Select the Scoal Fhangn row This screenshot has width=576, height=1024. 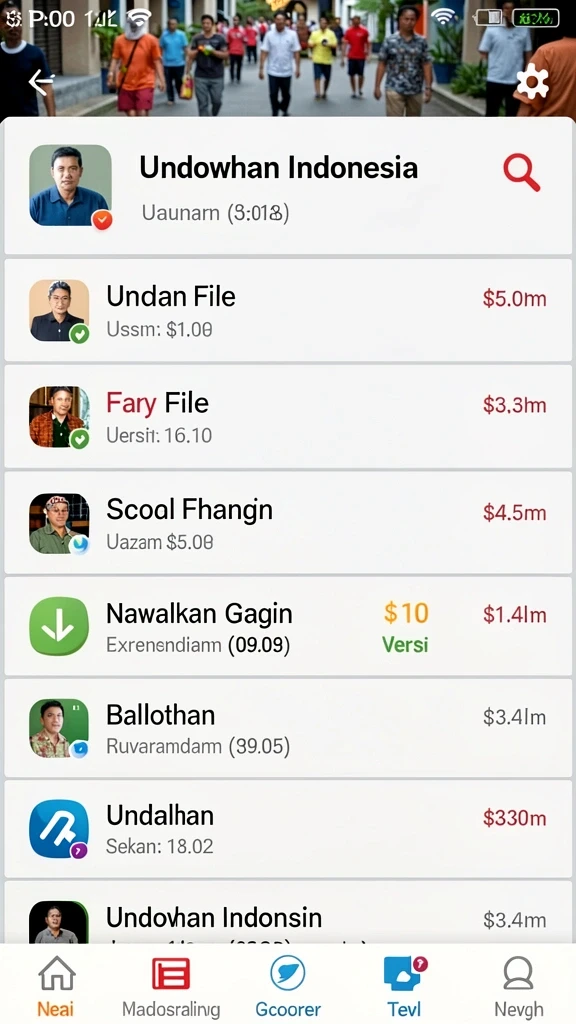[x=288, y=523]
